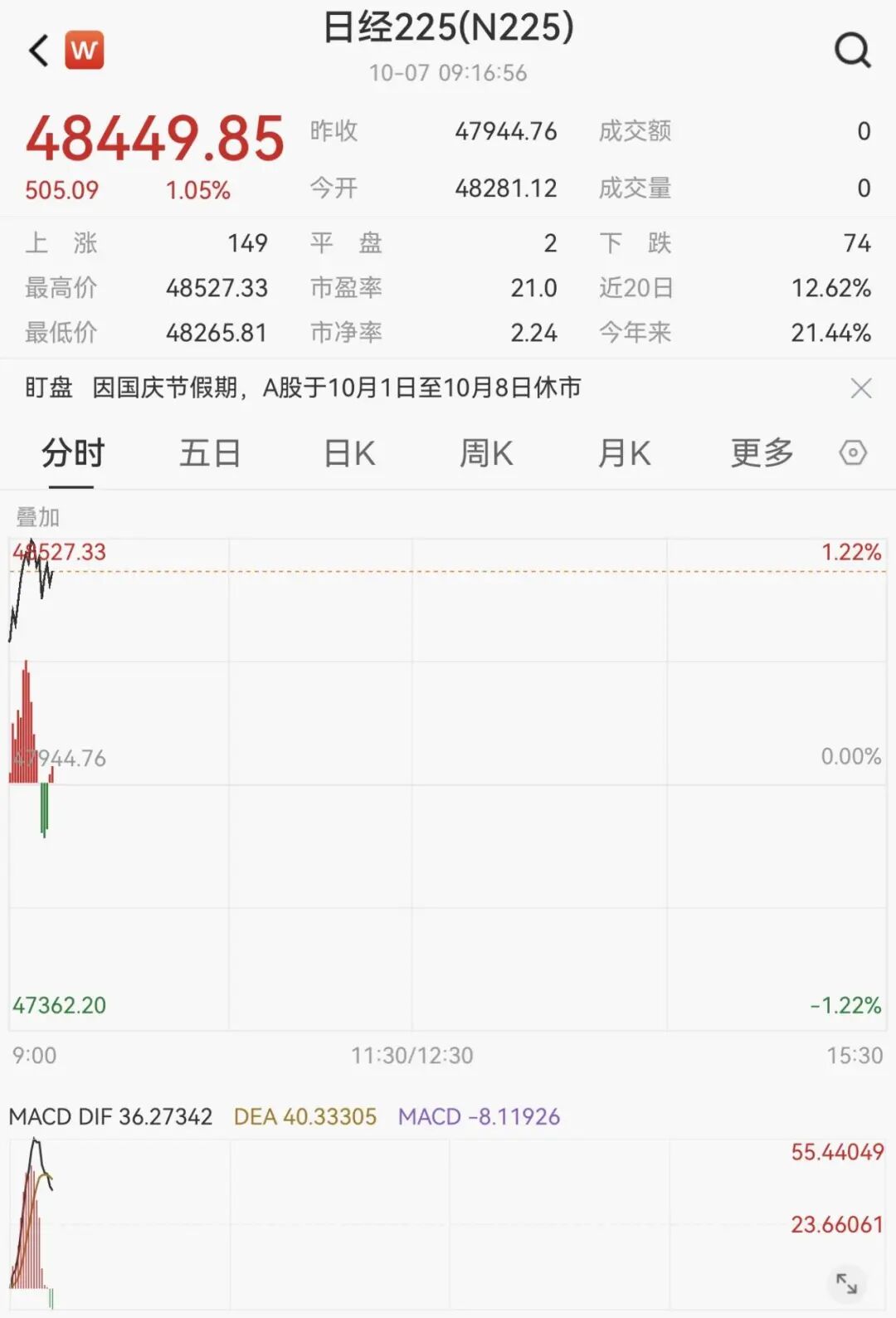Toggle the DEA indicator display

304,1116
